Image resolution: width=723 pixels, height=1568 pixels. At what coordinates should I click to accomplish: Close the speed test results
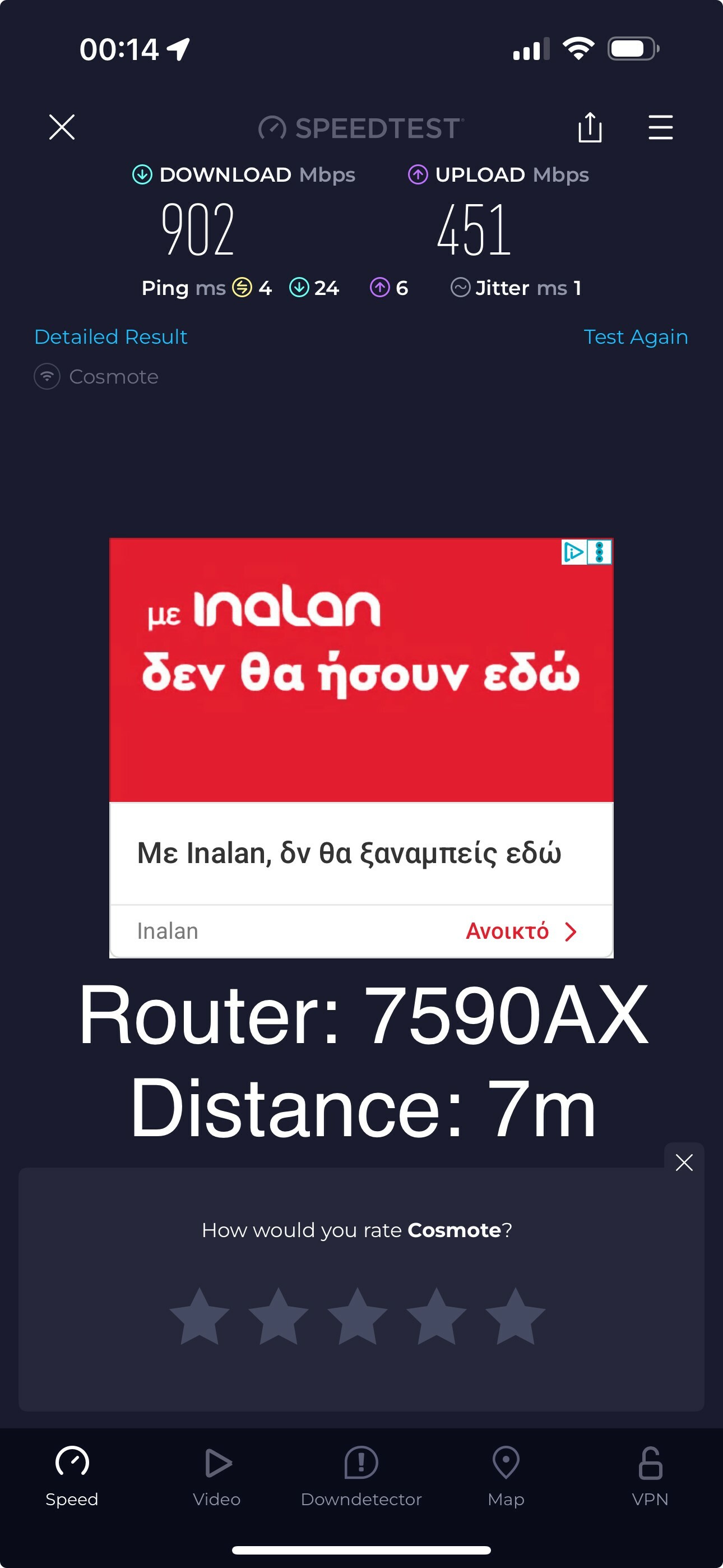[x=62, y=127]
